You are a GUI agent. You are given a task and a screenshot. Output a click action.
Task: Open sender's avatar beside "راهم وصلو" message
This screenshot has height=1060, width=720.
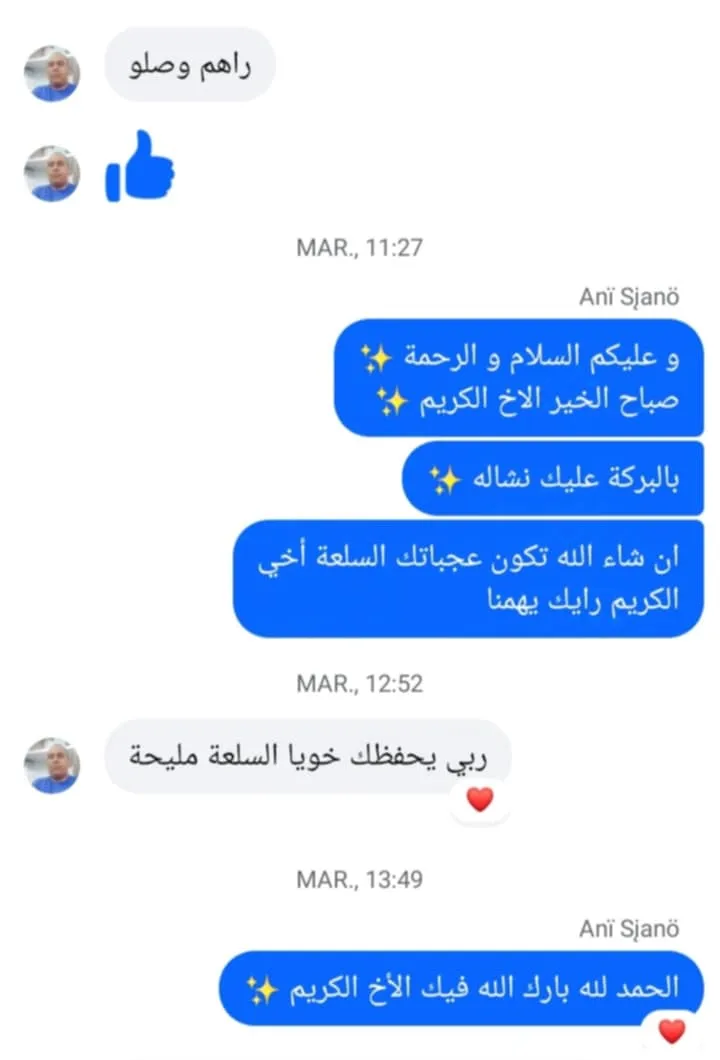(x=52, y=73)
